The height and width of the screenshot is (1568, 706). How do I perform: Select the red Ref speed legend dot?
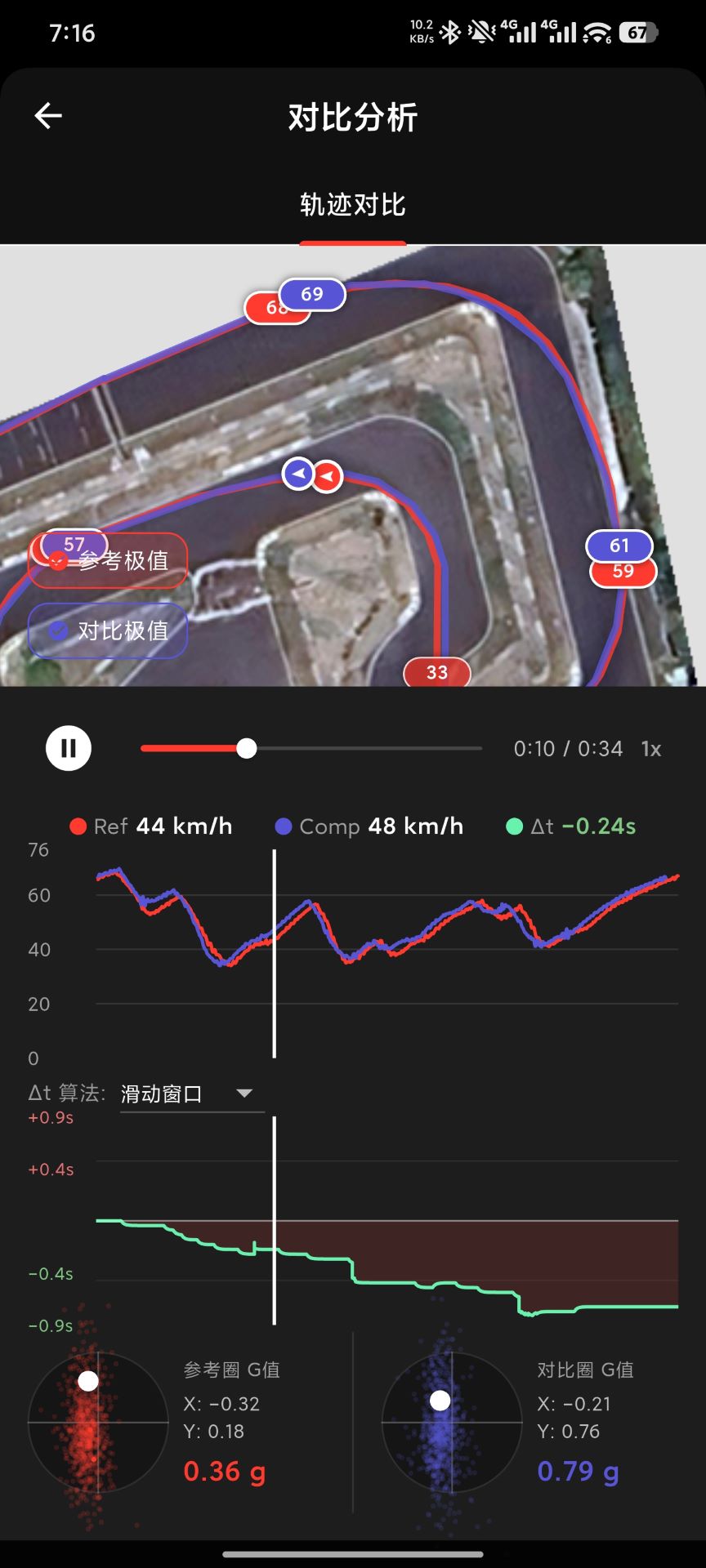pos(78,826)
